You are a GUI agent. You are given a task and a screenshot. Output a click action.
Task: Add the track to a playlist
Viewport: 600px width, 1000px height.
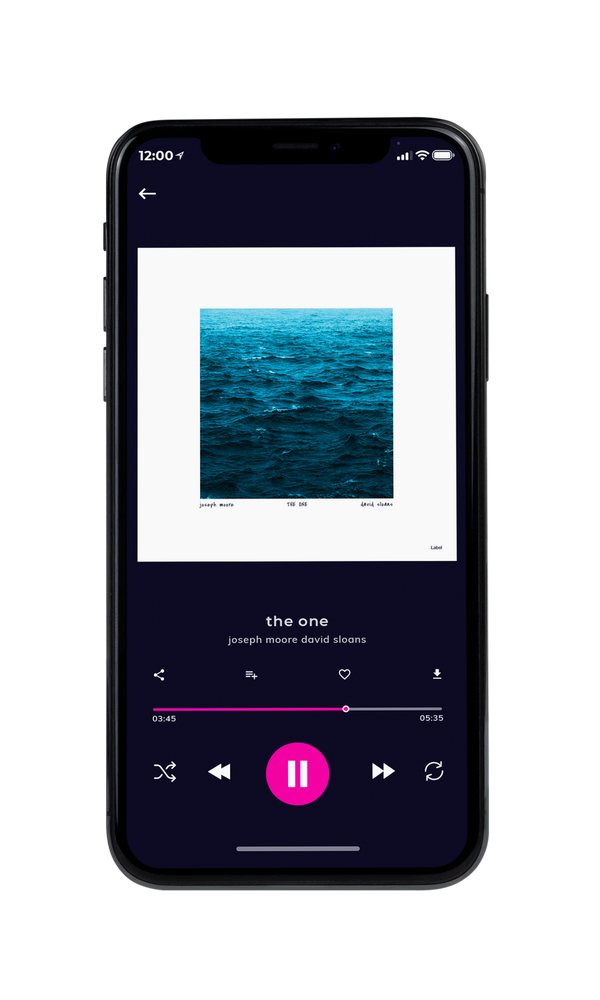pos(251,675)
